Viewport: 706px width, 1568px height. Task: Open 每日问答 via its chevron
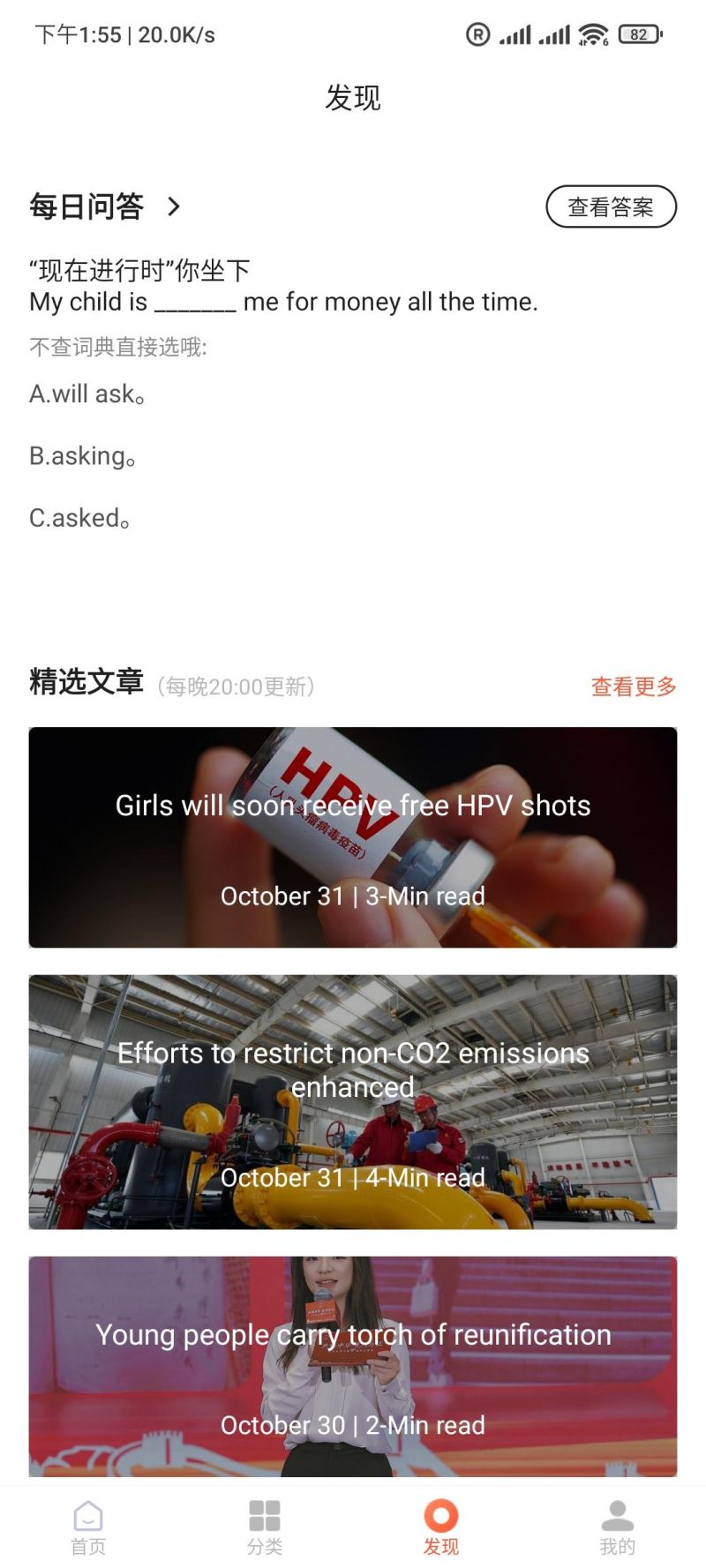click(174, 206)
